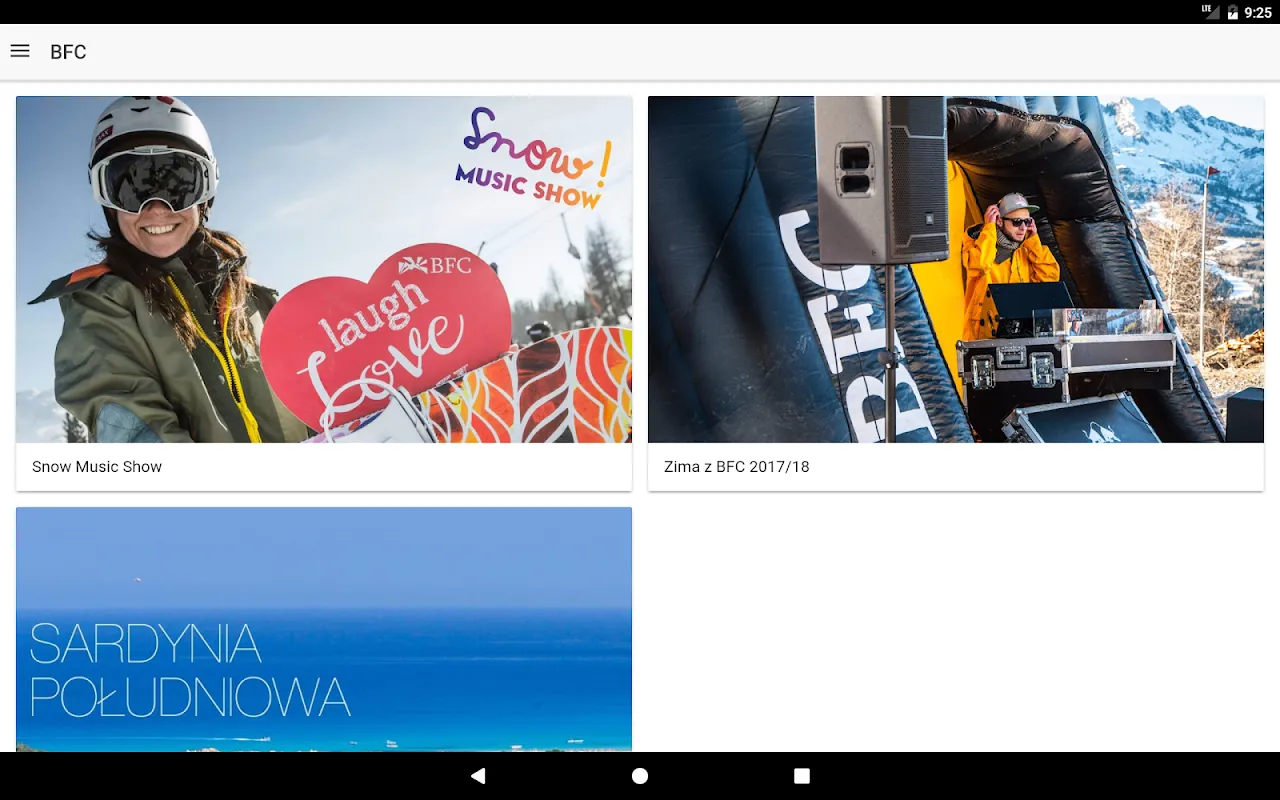Go back with the system back button
Screen dimensions: 1280x800
click(x=478, y=776)
